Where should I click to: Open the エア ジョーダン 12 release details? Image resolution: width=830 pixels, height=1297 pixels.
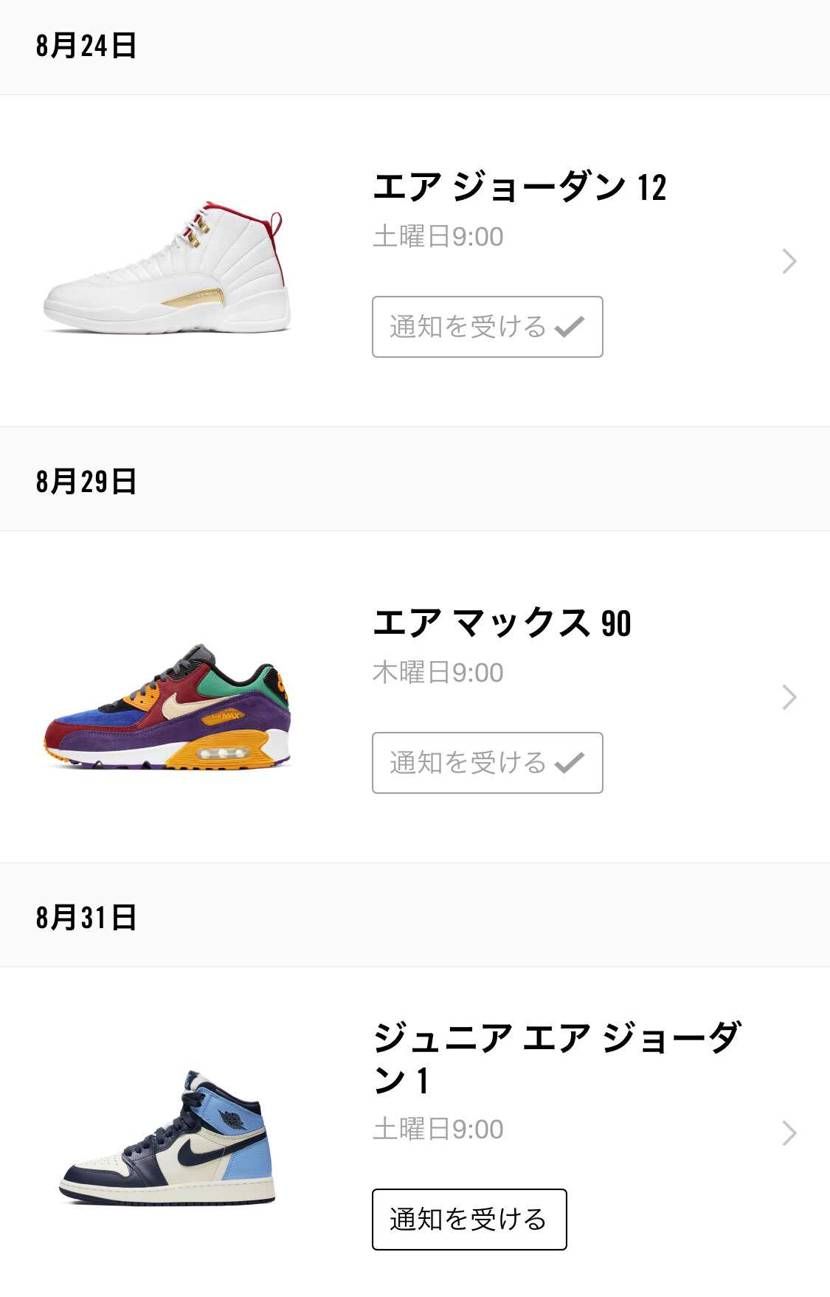[x=519, y=187]
